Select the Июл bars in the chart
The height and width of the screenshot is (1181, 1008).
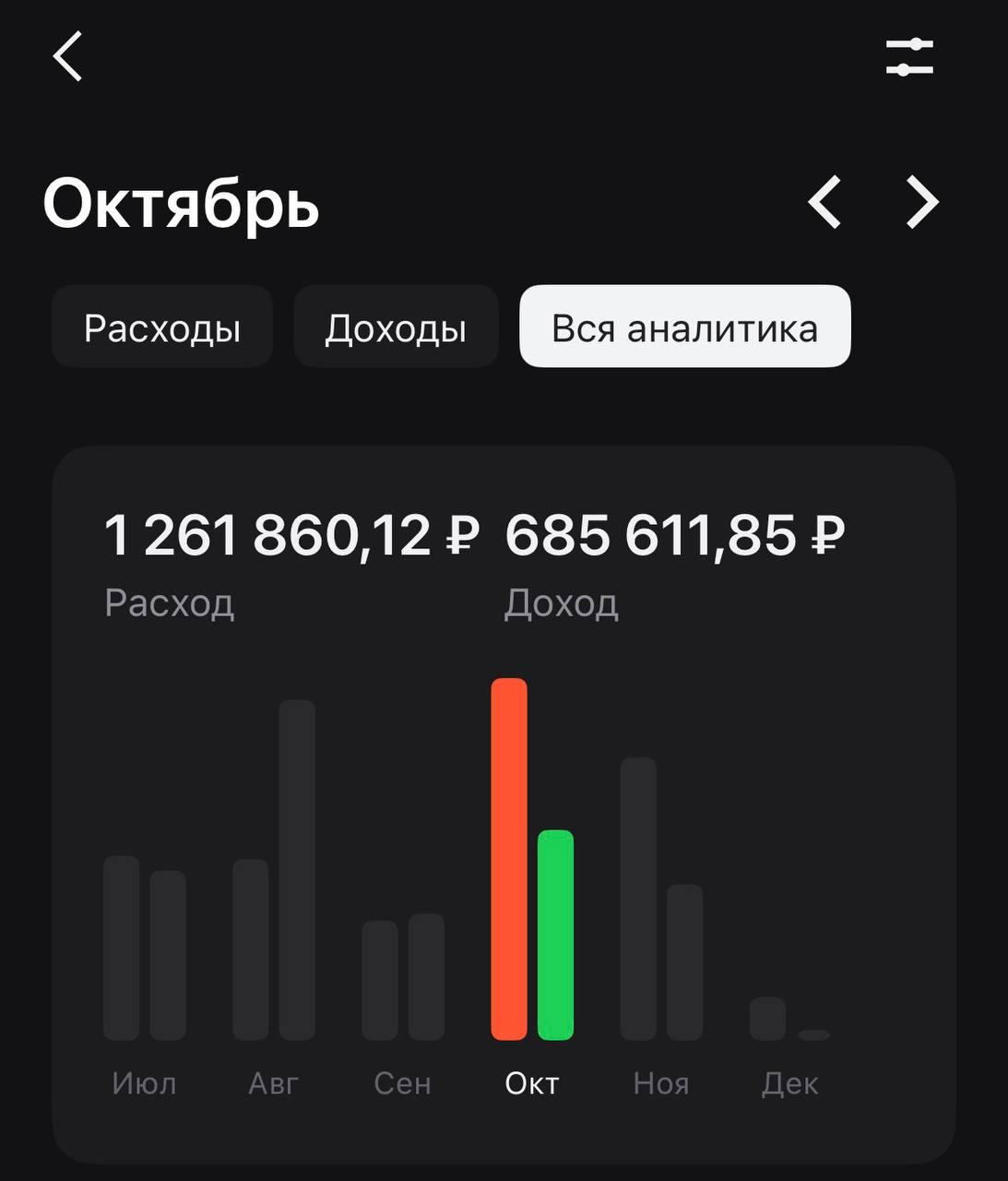[145, 950]
